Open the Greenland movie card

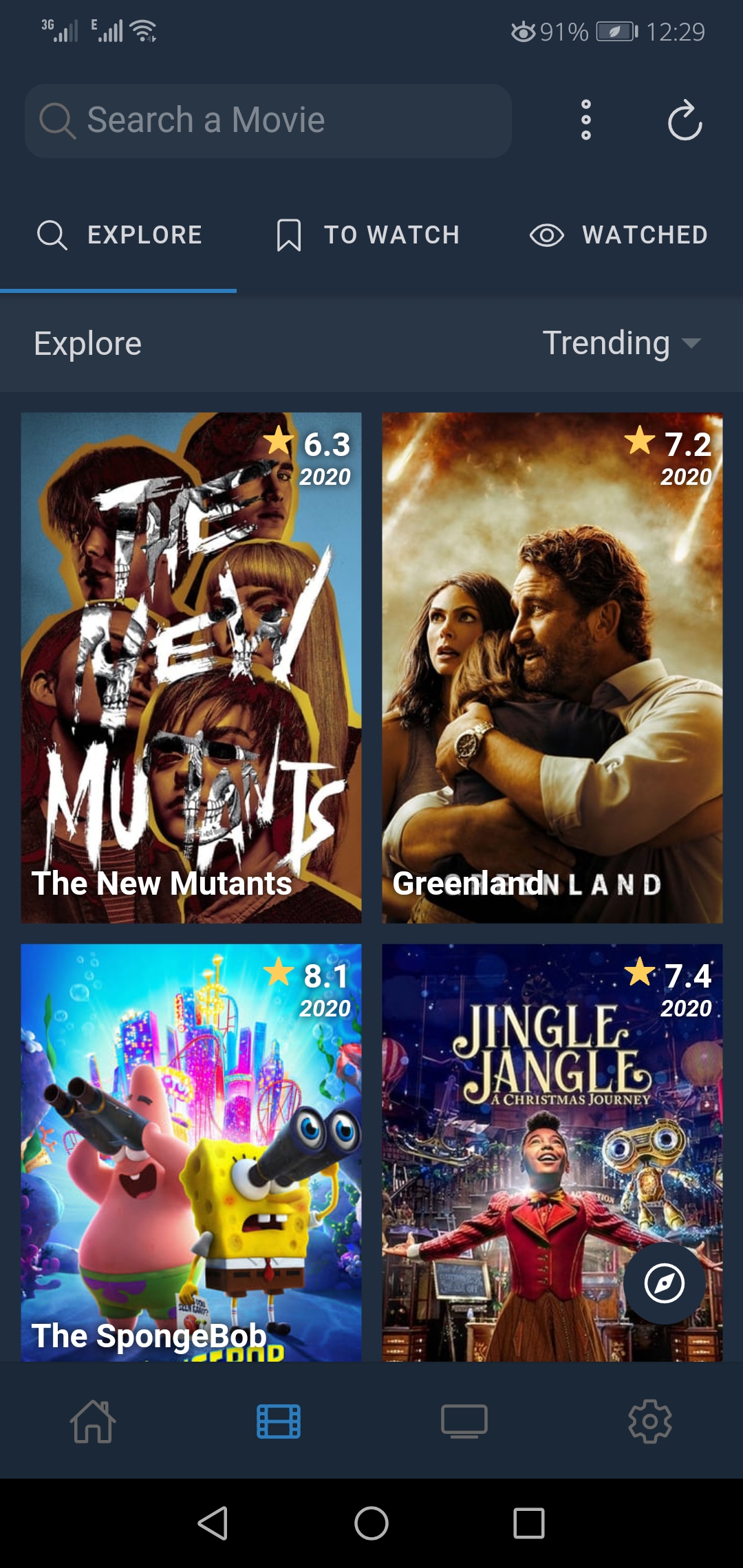point(552,667)
